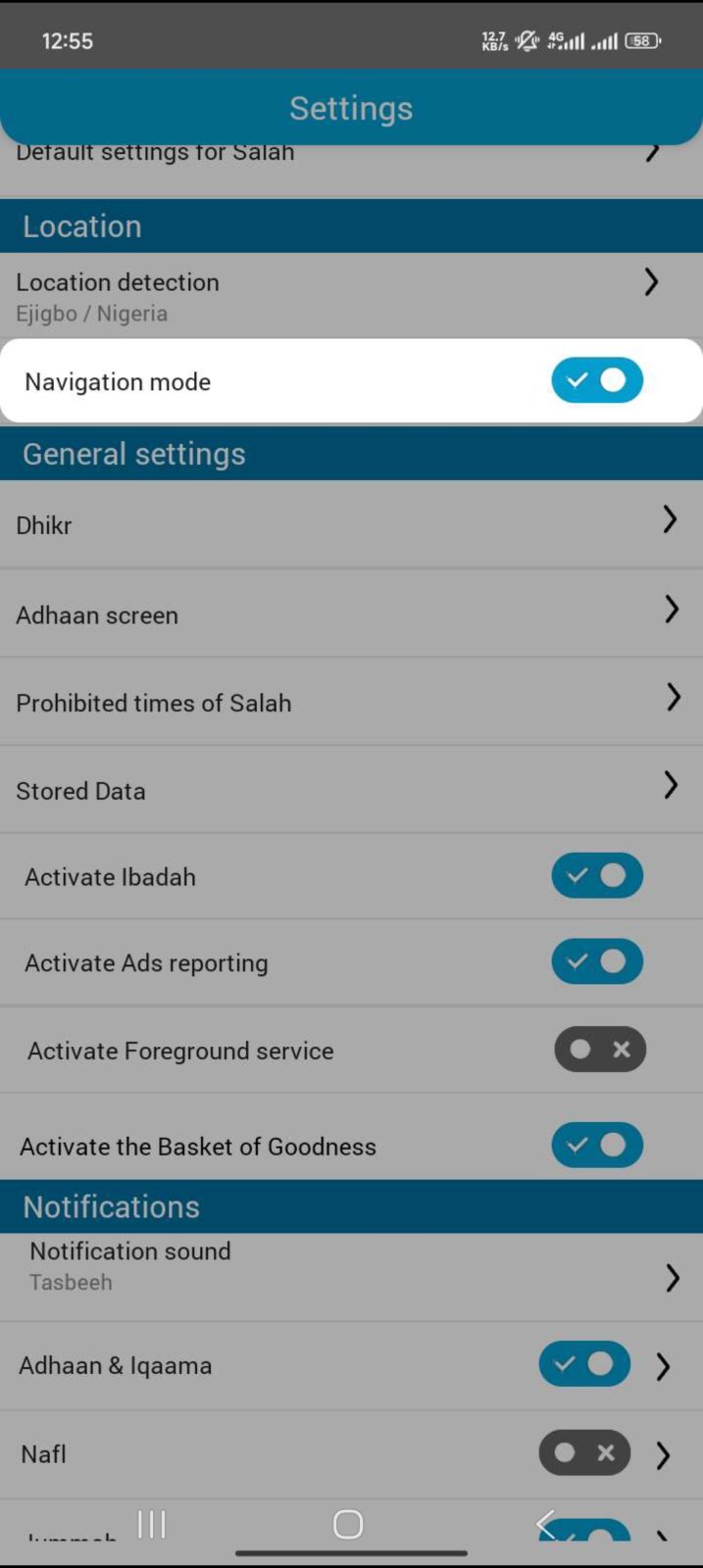Image resolution: width=703 pixels, height=1568 pixels.
Task: Go to the home screen
Action: click(348, 1524)
